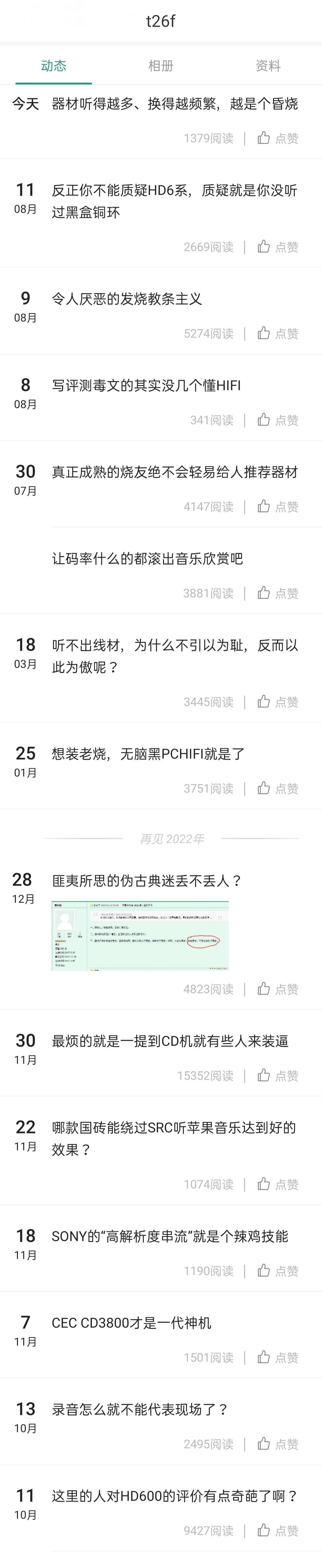Open post 真正成熟的烧友绝不会轻易给人推荐器材
This screenshot has height=1568, width=322.
point(174,472)
